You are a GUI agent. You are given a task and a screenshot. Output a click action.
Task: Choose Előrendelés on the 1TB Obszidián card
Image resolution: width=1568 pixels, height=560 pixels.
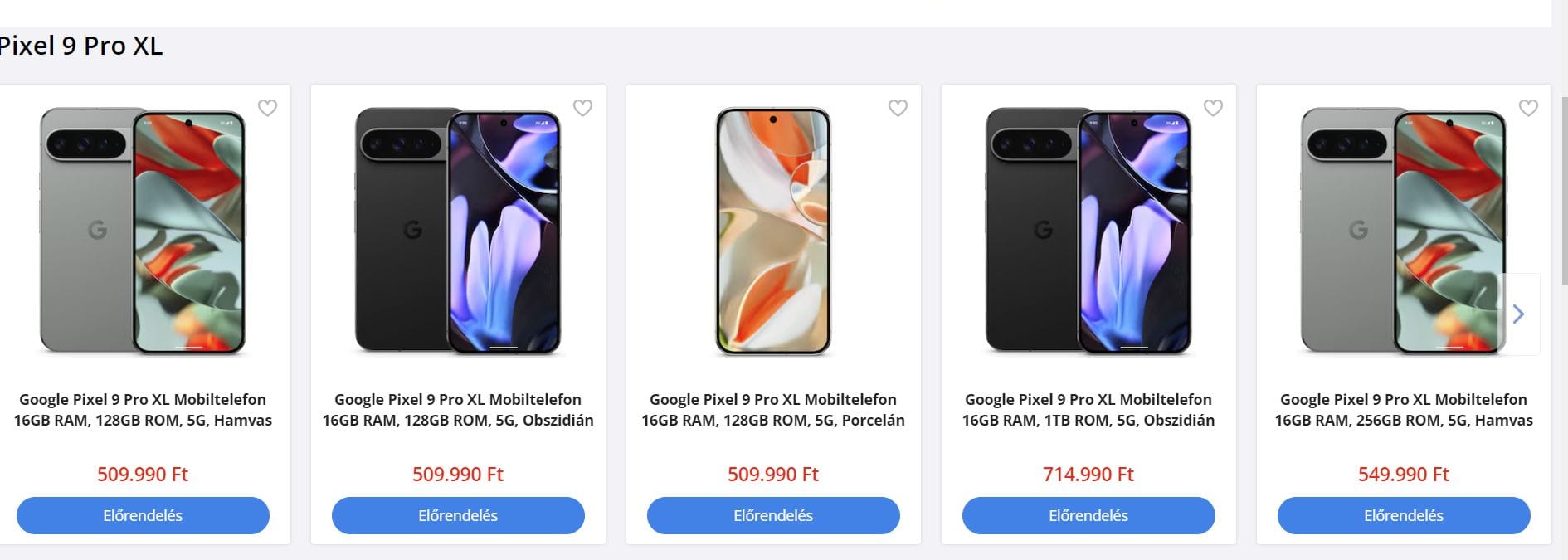coord(1088,515)
